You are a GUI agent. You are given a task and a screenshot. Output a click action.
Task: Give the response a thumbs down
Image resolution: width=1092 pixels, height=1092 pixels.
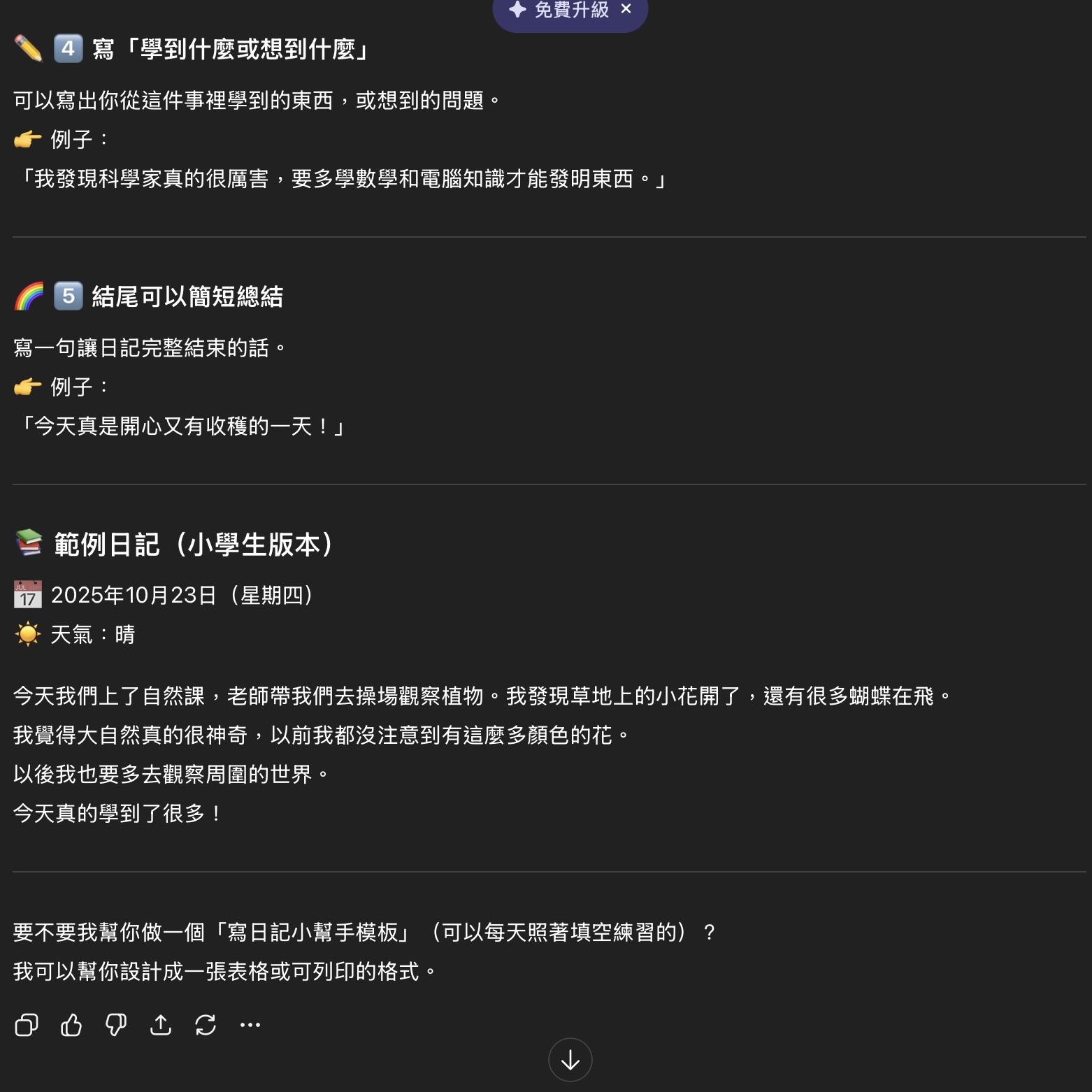click(x=116, y=1025)
